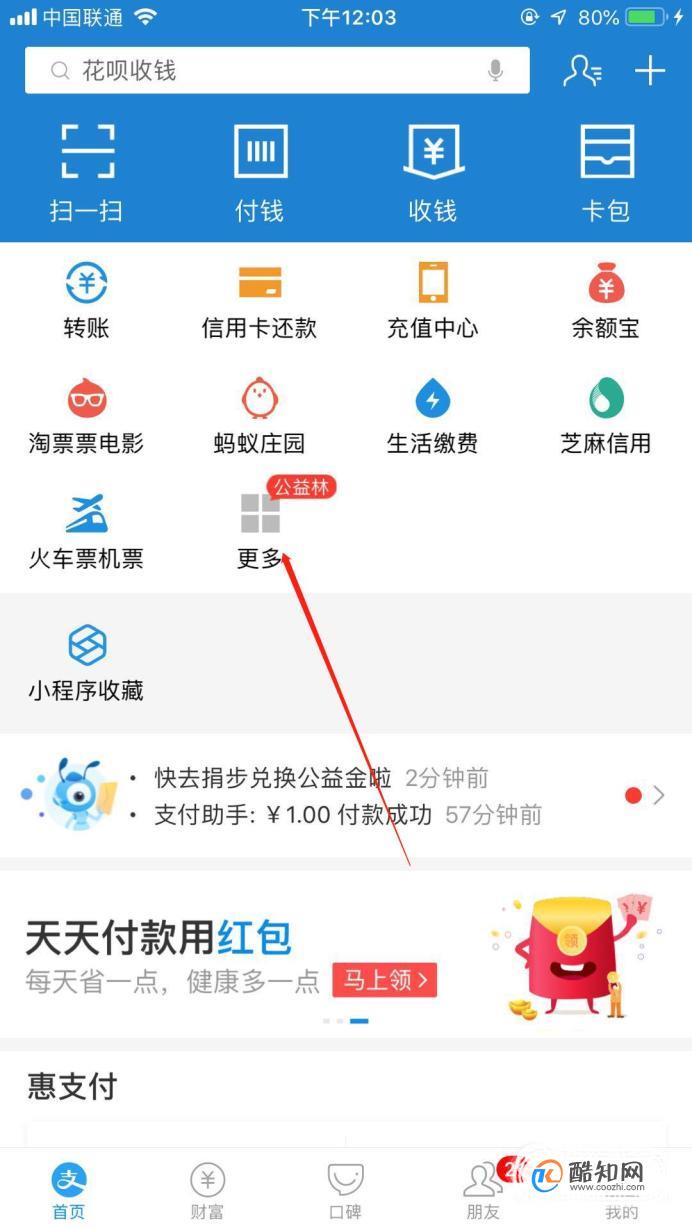Viewport: 692px width, 1230px height.
Task: Open 卡包 card wallet
Action: tap(606, 172)
